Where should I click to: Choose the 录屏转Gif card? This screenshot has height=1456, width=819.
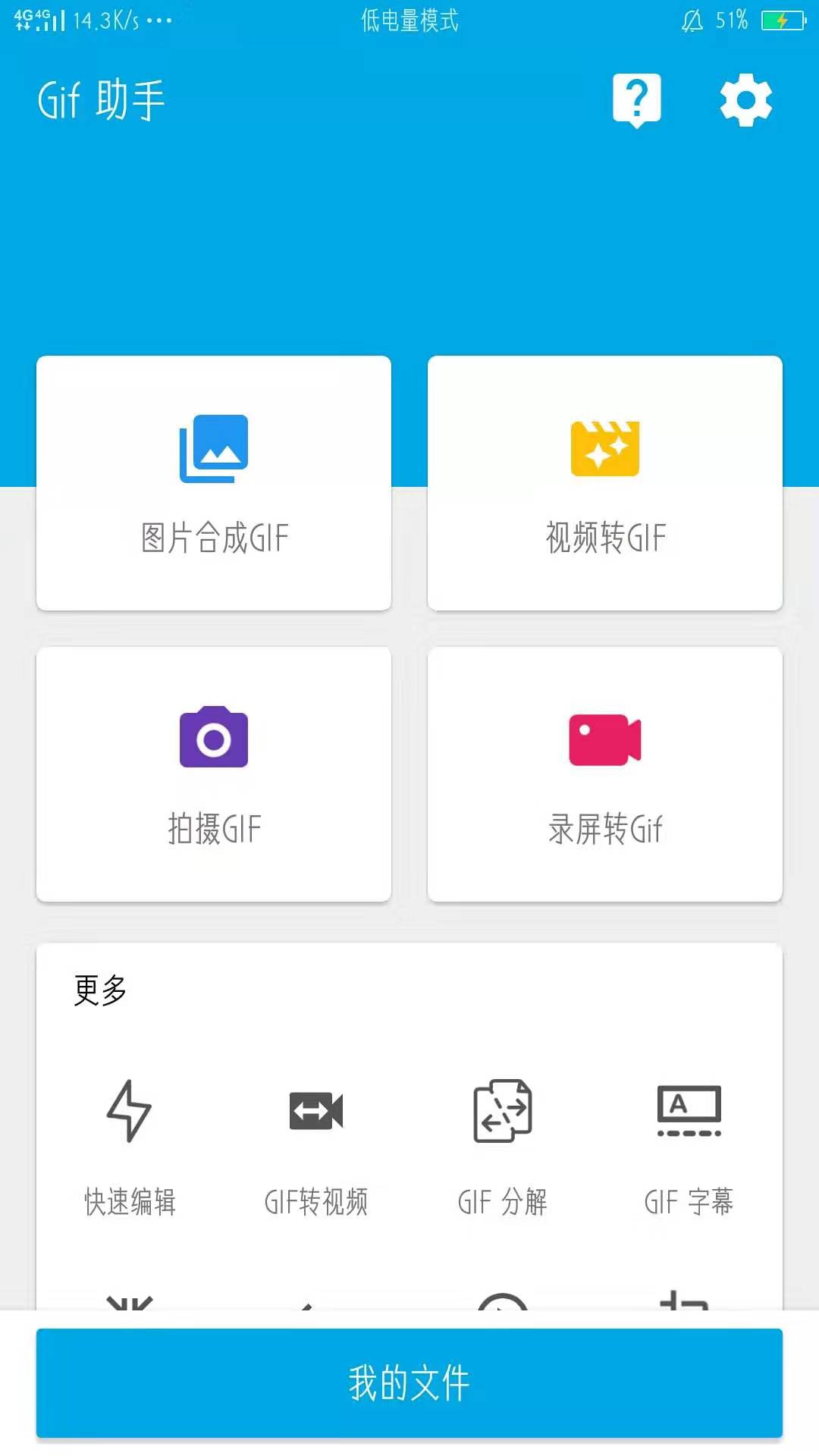point(605,774)
